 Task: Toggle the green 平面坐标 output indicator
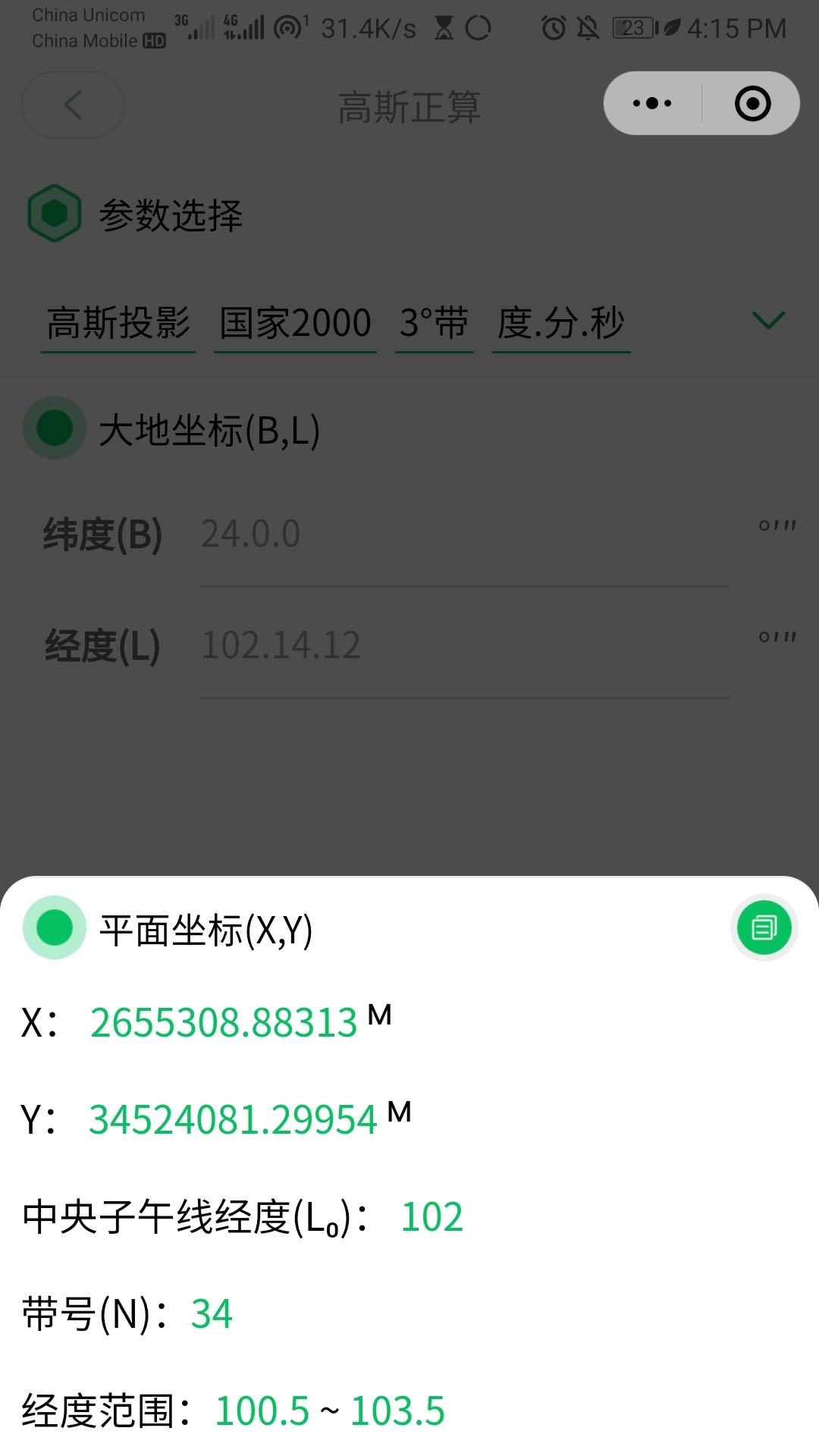pyautogui.click(x=54, y=927)
